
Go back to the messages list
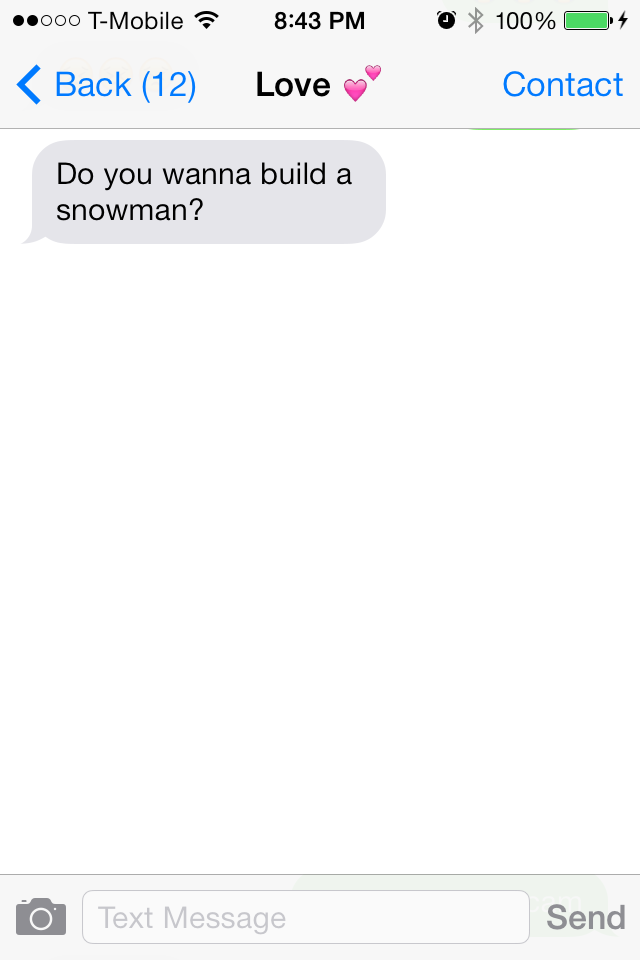pyautogui.click(x=105, y=86)
